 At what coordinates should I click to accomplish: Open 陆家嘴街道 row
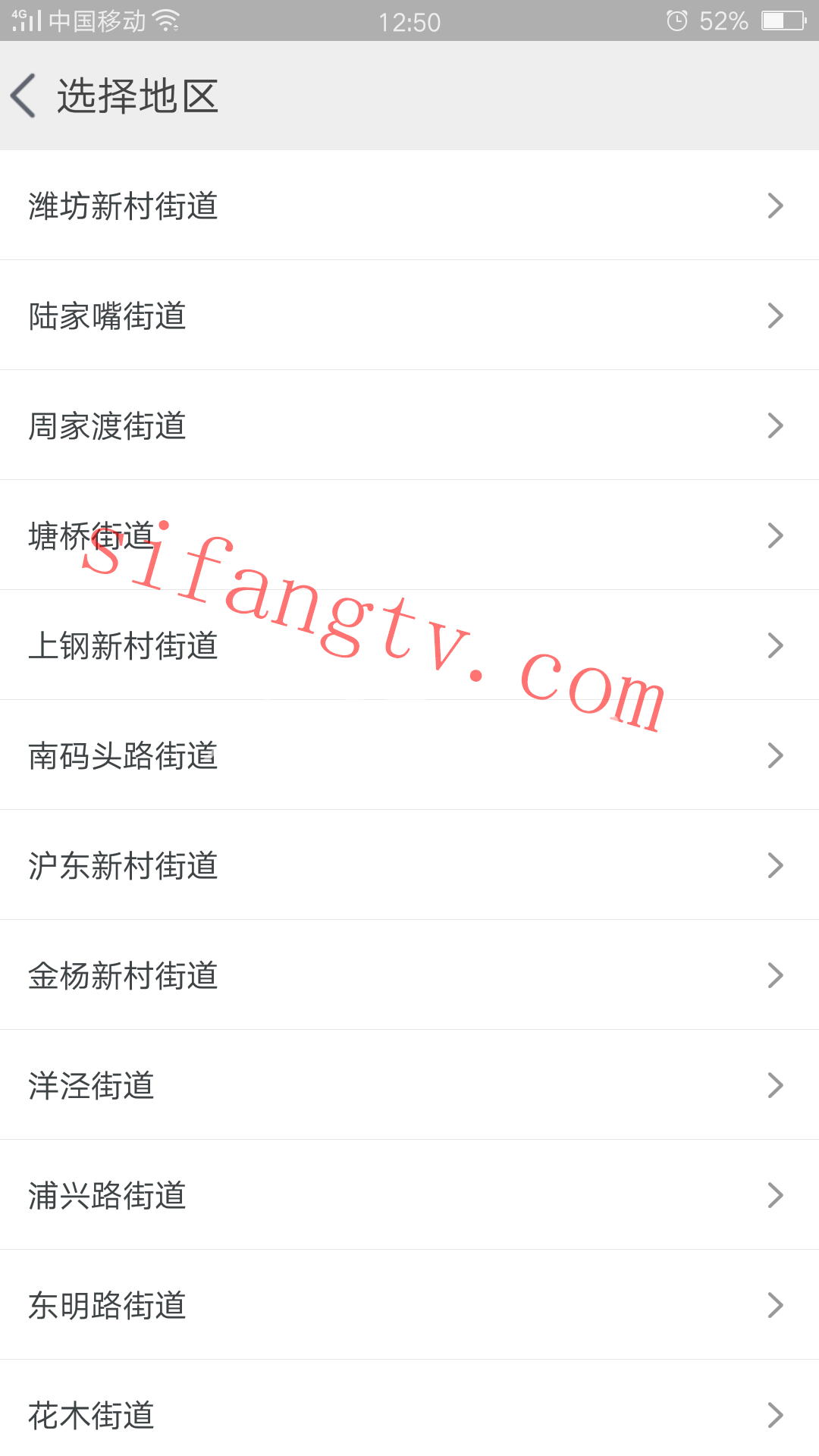coord(409,315)
